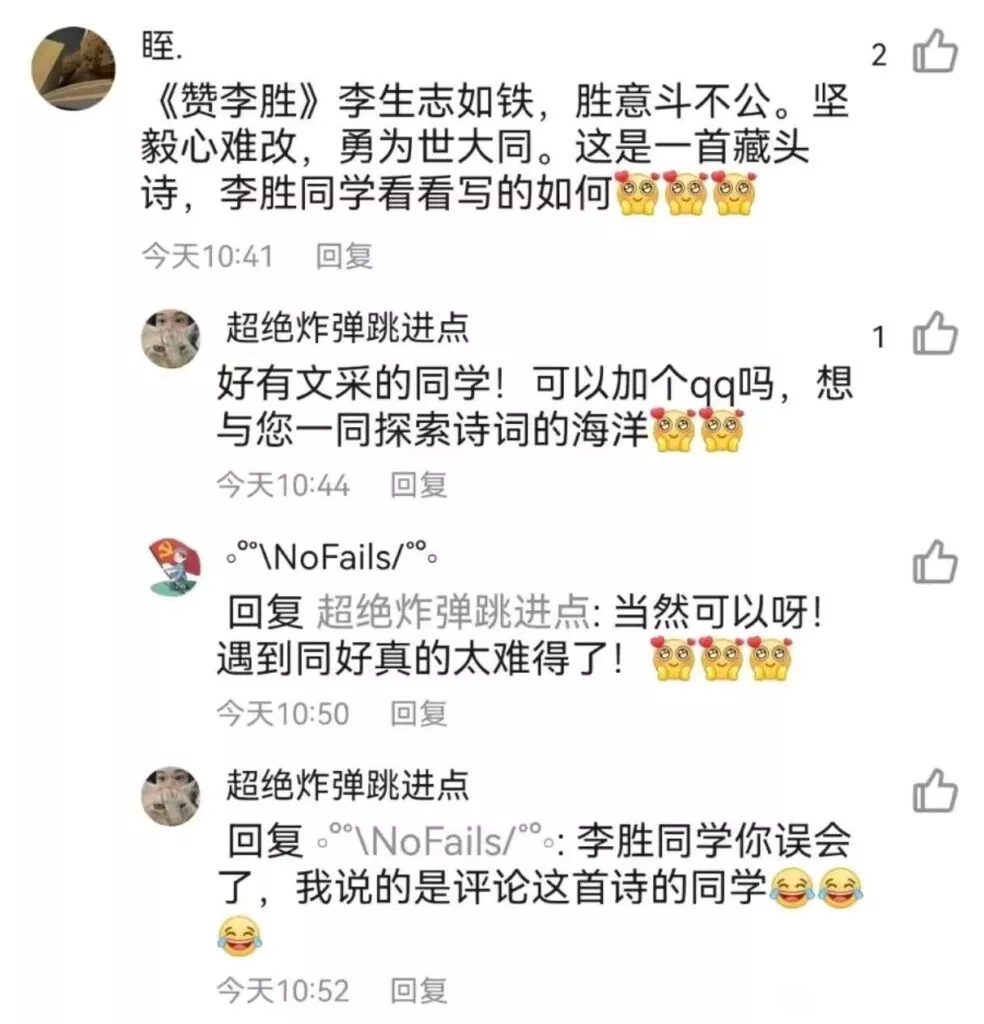Reply to the 10:50 comment

tap(418, 713)
